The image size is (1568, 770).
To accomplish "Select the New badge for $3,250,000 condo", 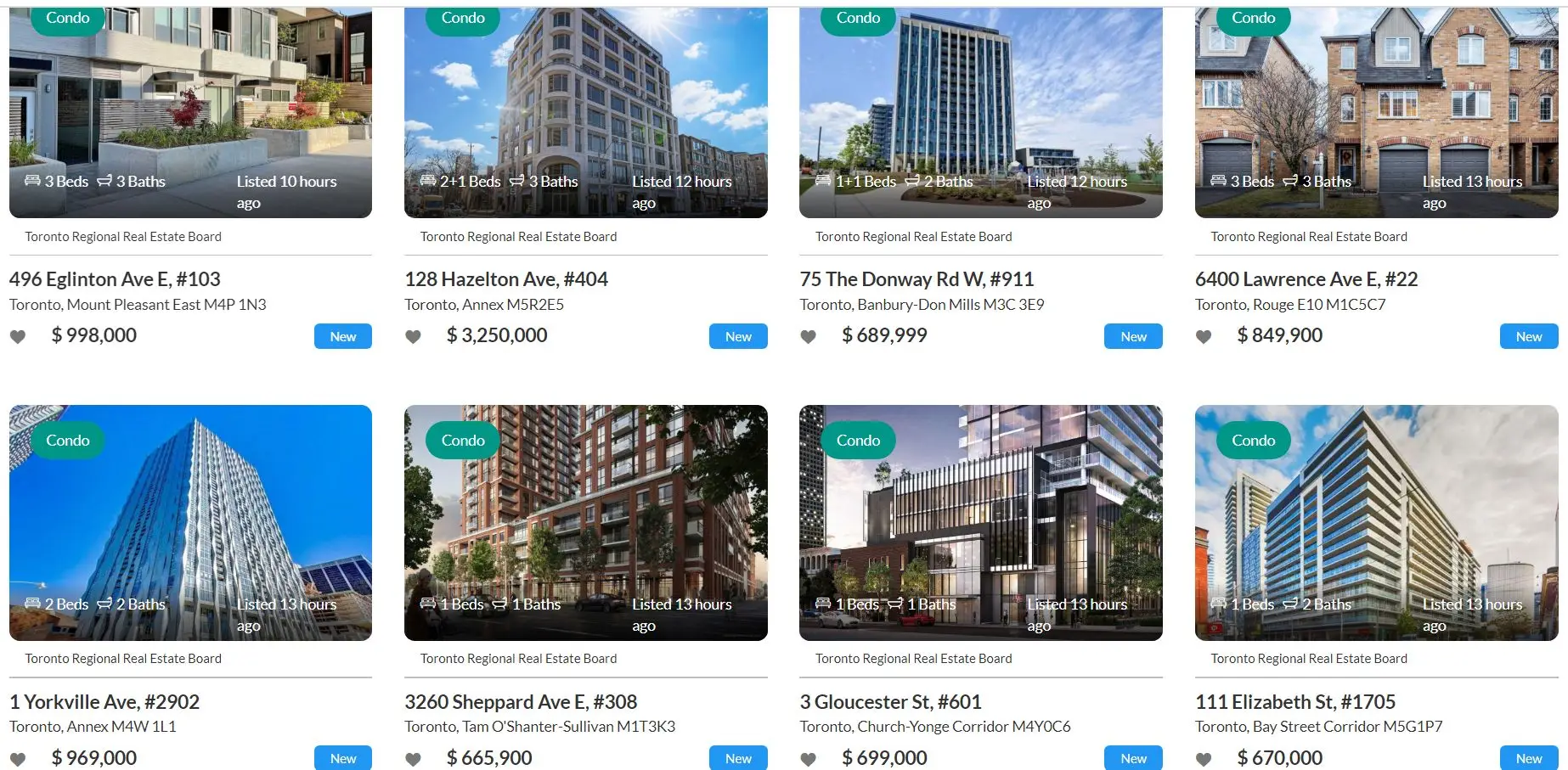I will [x=738, y=337].
